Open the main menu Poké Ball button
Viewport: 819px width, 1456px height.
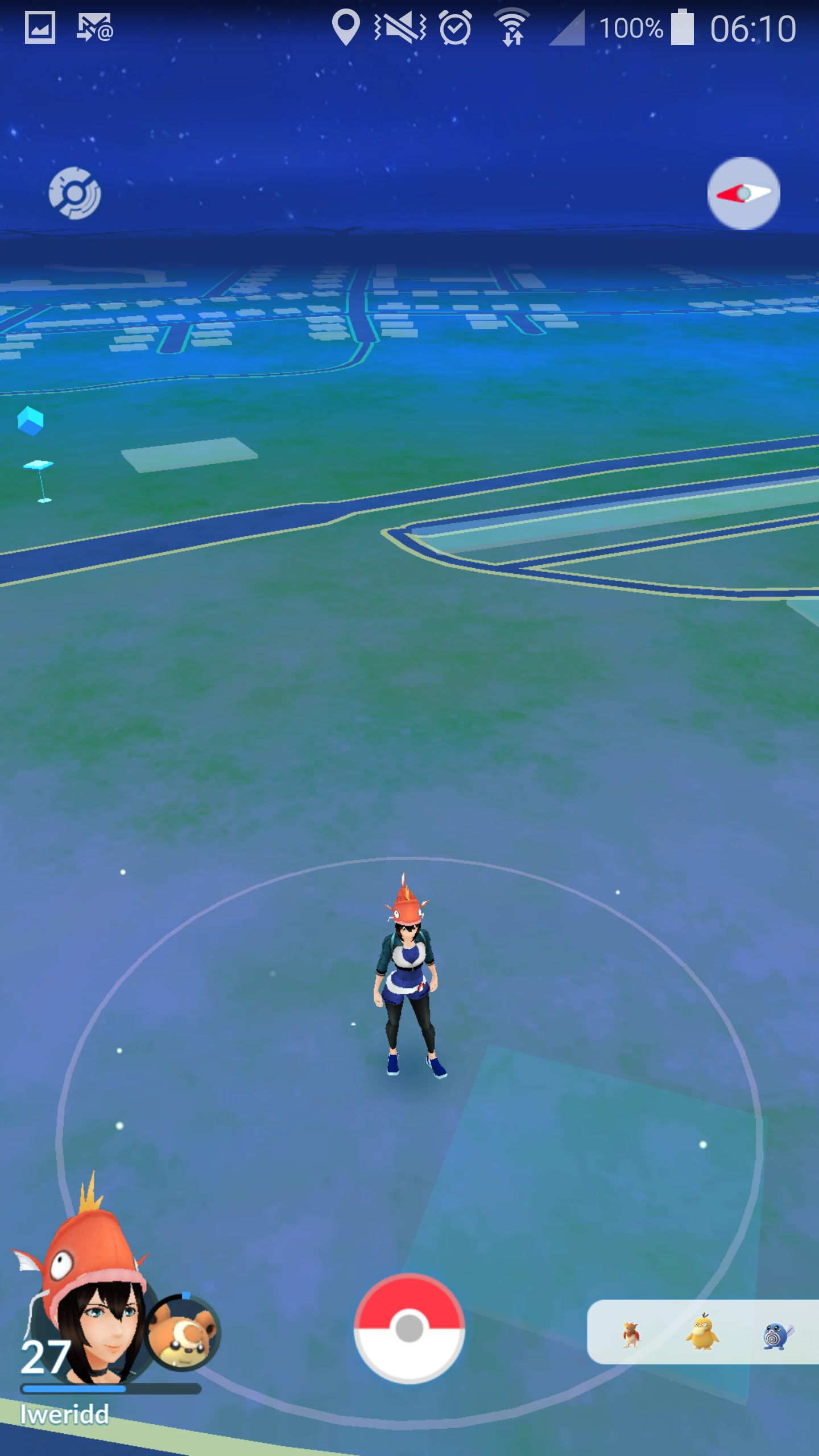pyautogui.click(x=409, y=1329)
